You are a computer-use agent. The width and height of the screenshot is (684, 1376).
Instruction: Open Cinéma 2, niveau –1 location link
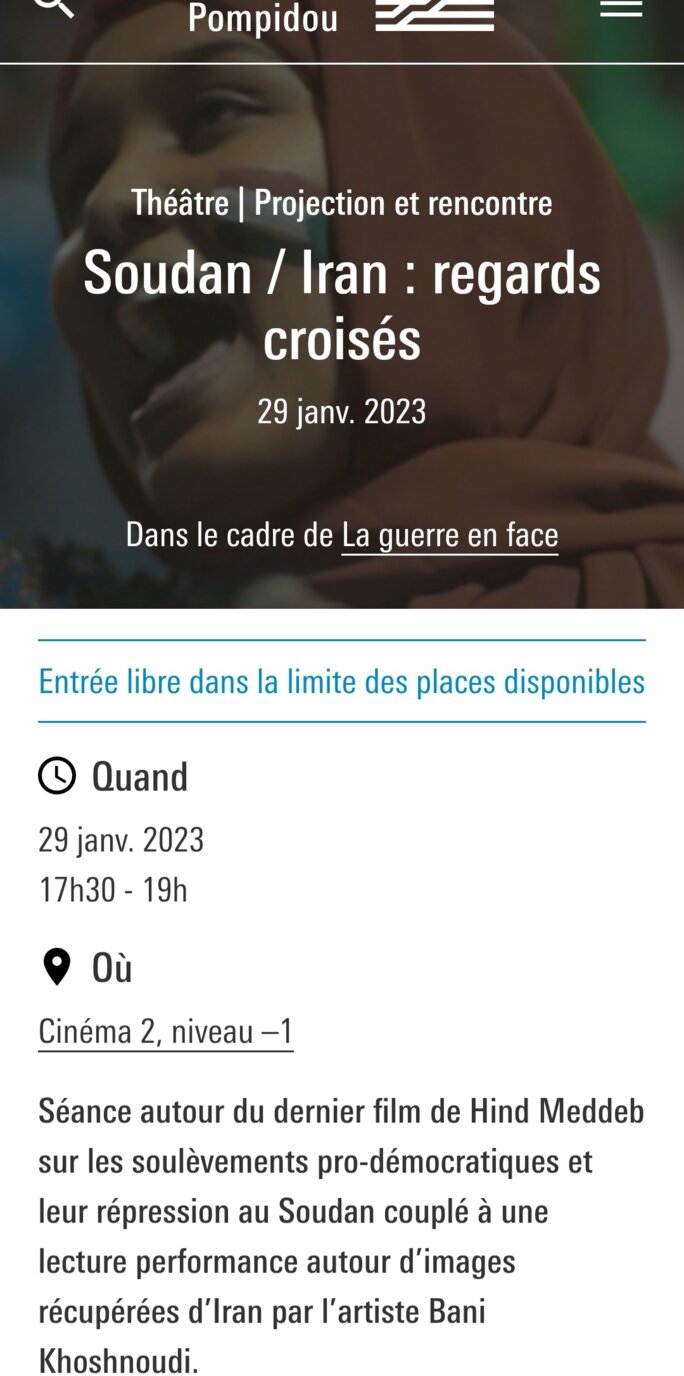(165, 1031)
